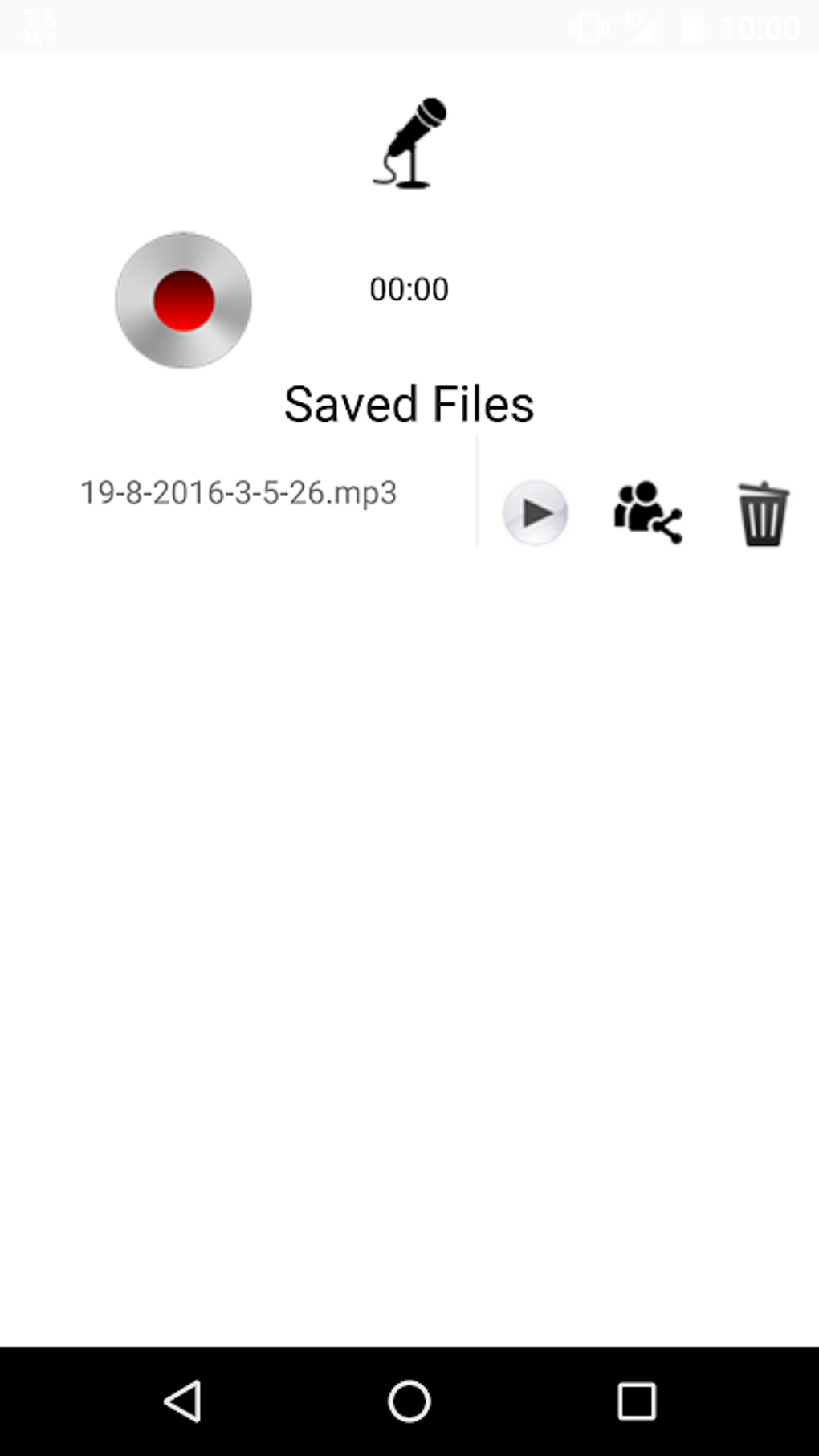Tap the play circle beside the saved file
819x1456 pixels.
point(535,515)
